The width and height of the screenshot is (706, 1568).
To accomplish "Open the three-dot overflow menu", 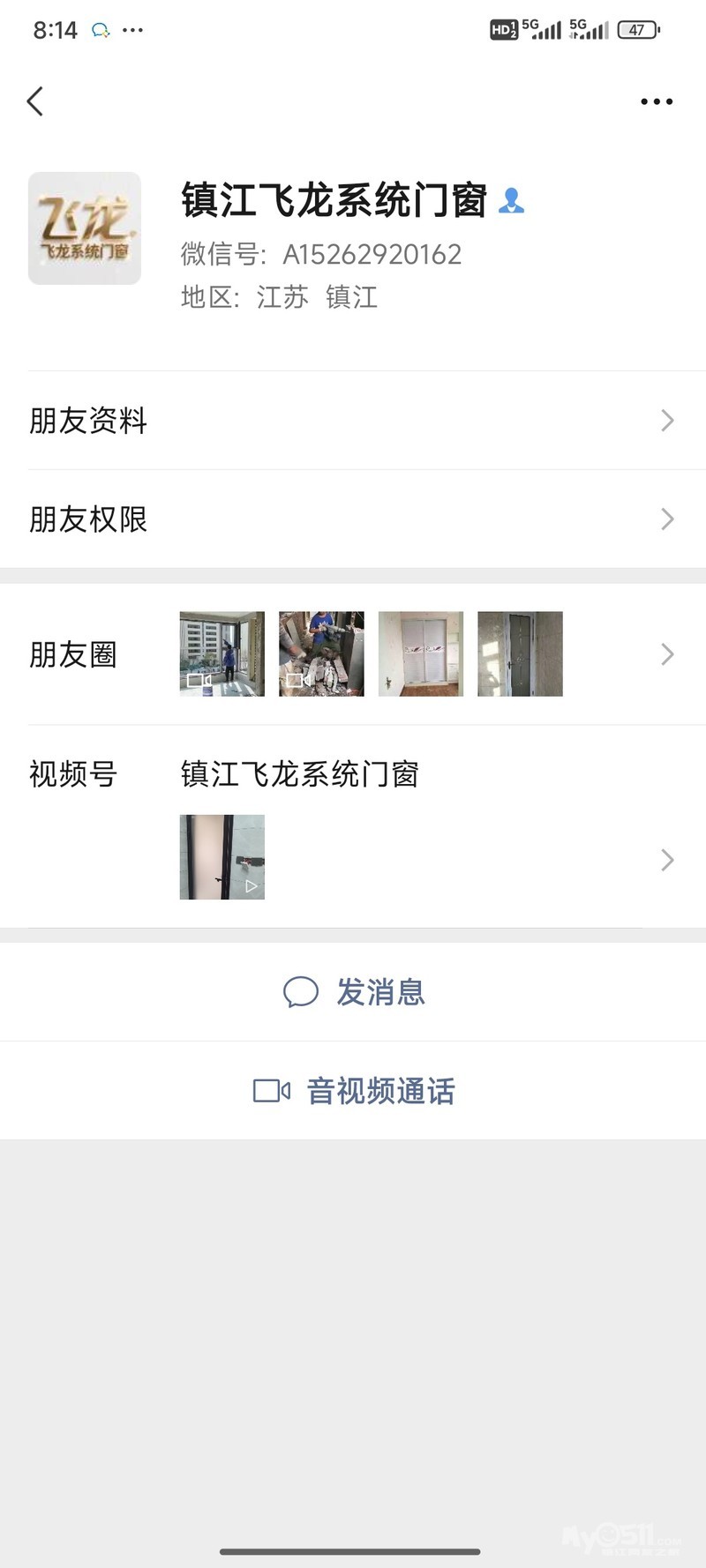I will pos(657,101).
